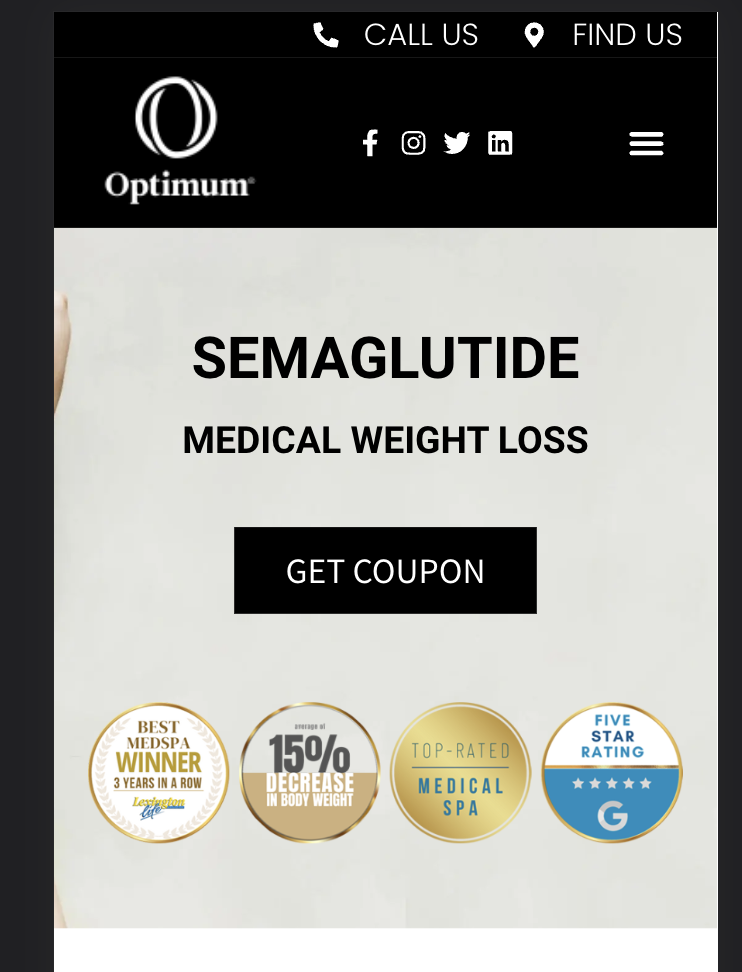Go to homepage via Optimum logo

tap(179, 139)
